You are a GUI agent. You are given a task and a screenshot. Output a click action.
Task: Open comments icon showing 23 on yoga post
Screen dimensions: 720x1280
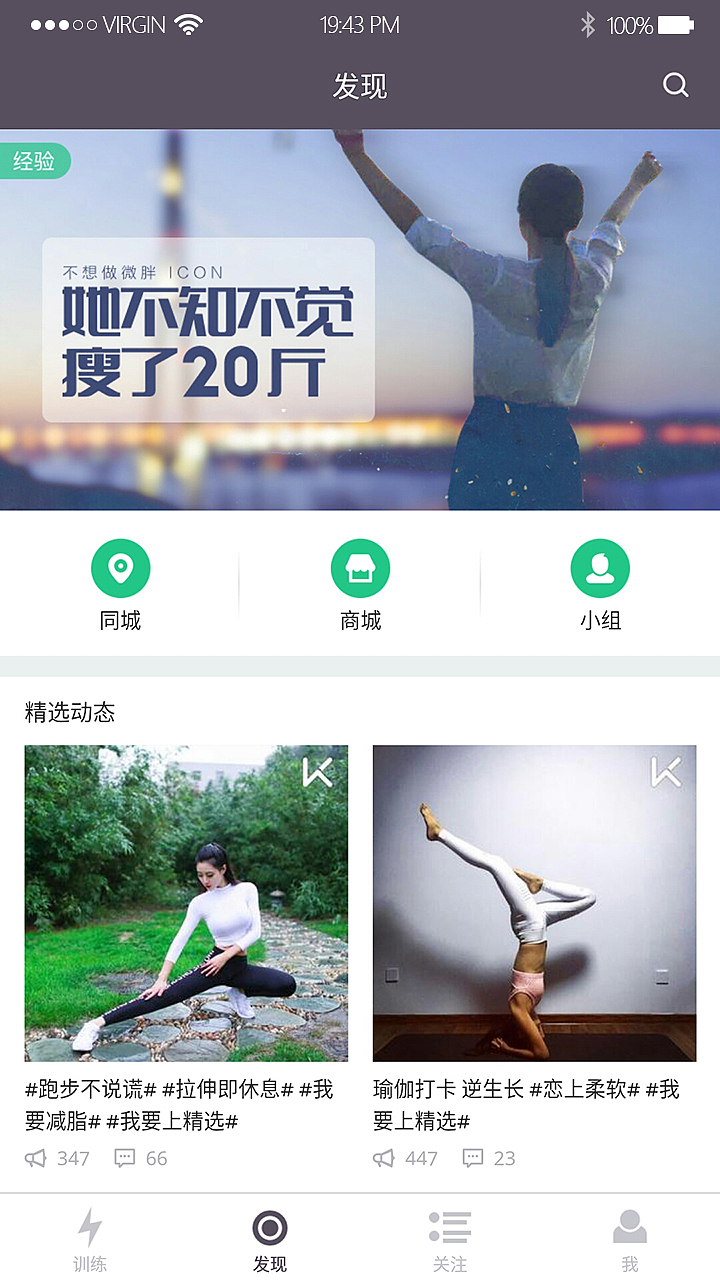coord(470,1158)
